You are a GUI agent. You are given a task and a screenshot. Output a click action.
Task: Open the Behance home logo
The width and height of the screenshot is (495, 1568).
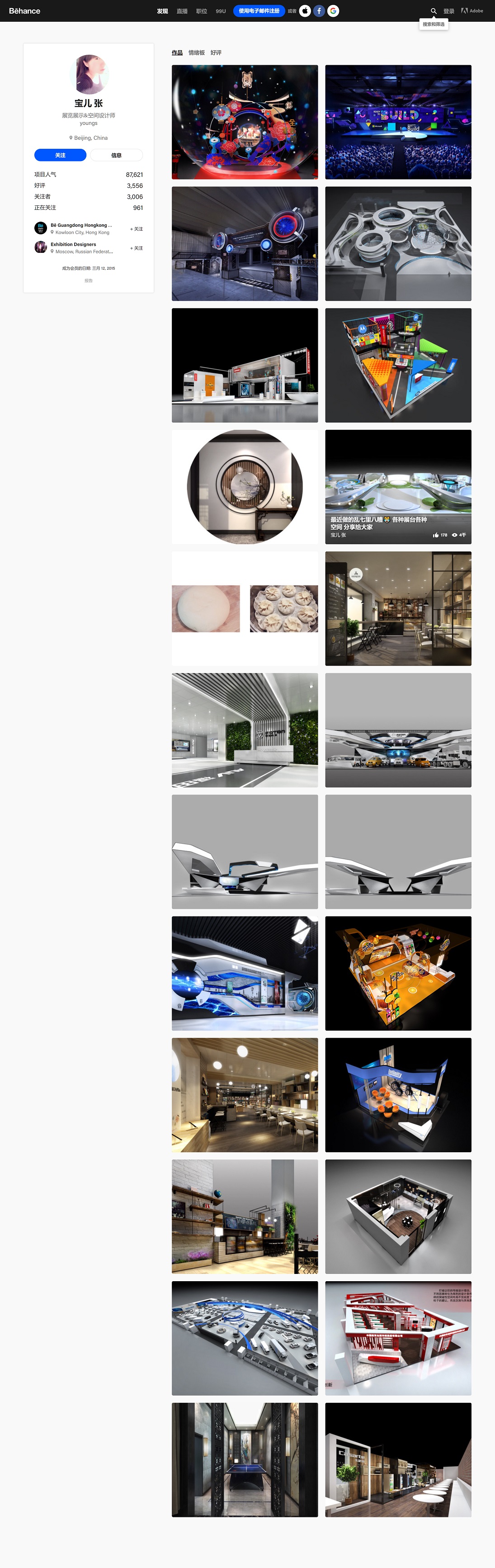24,11
